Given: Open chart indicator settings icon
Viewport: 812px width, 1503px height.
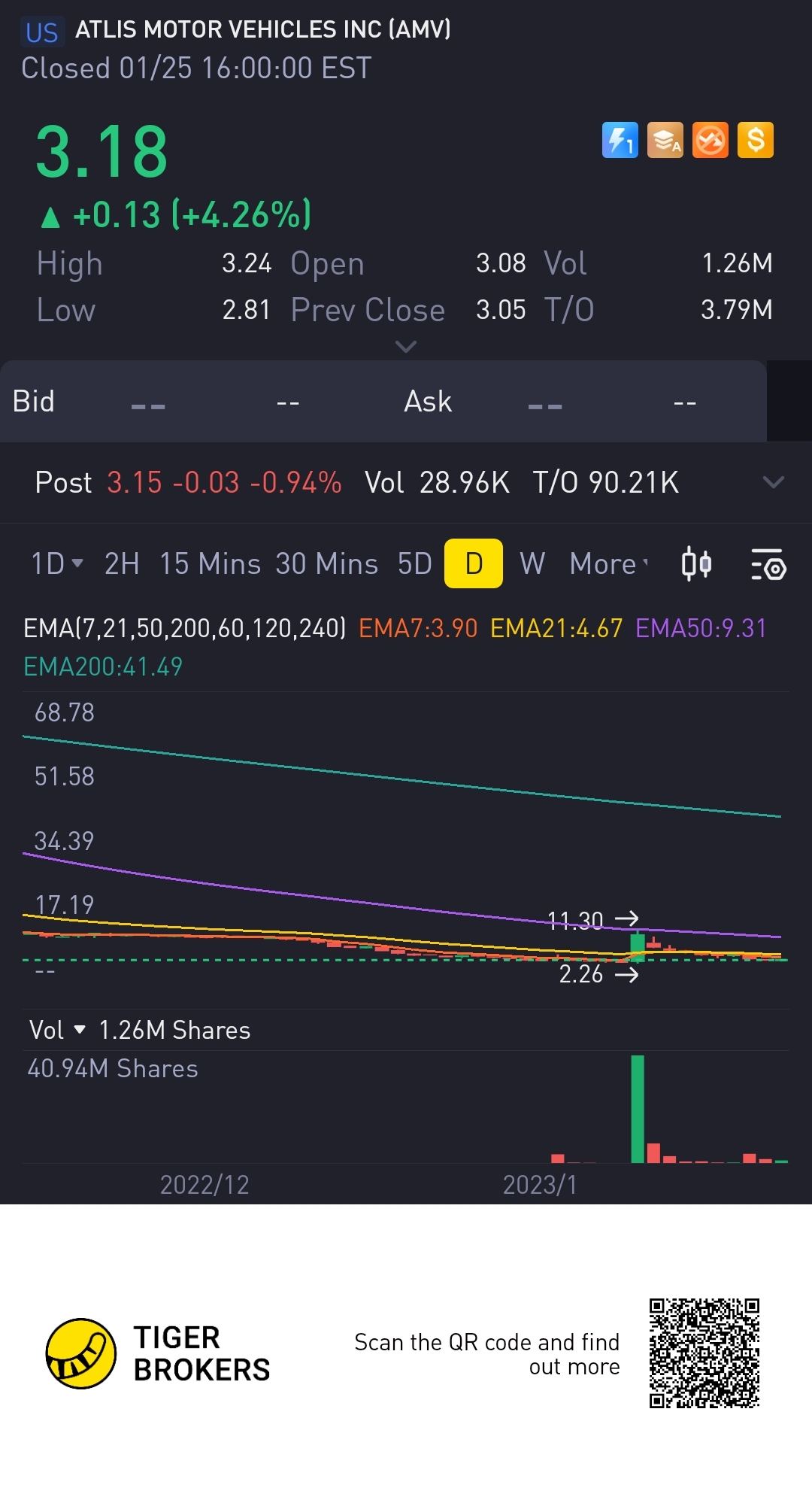Looking at the screenshot, I should tap(768, 565).
